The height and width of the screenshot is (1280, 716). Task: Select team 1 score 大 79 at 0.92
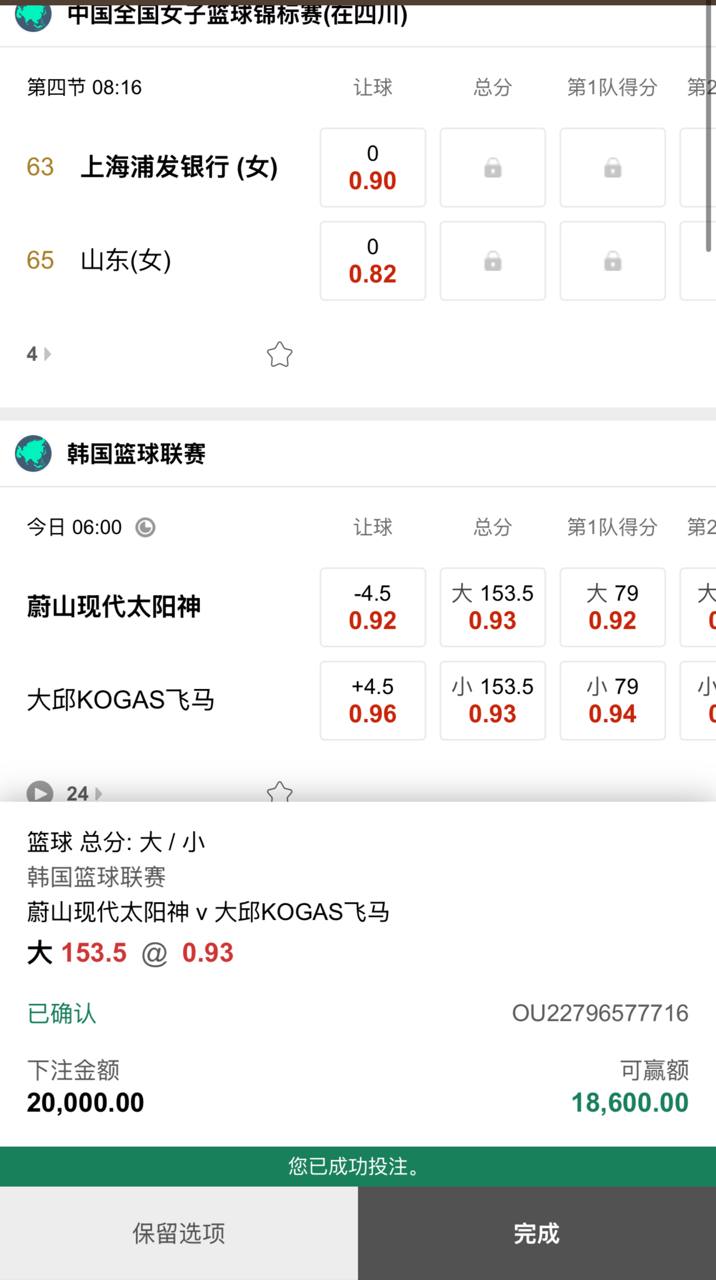612,607
